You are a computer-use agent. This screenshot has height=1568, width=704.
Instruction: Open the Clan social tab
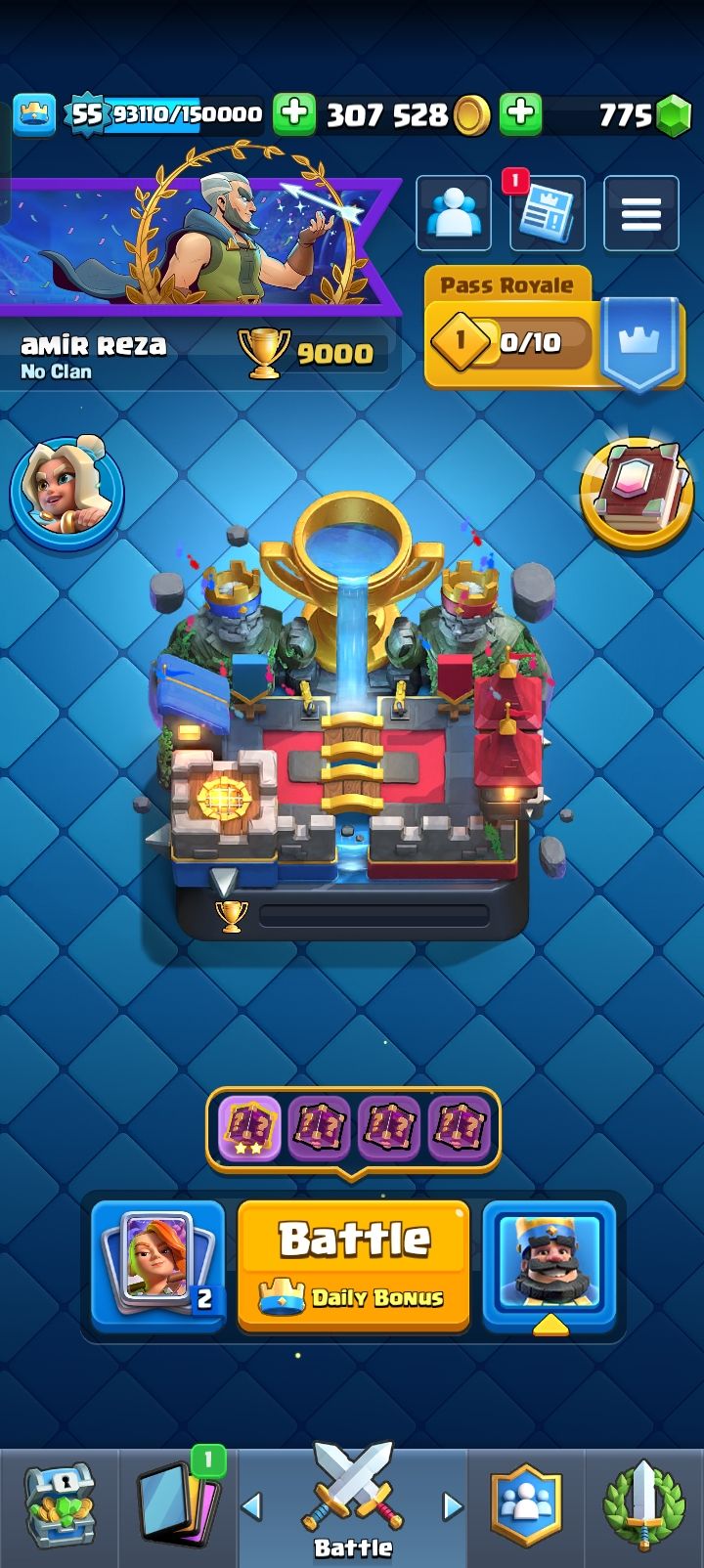click(526, 1506)
